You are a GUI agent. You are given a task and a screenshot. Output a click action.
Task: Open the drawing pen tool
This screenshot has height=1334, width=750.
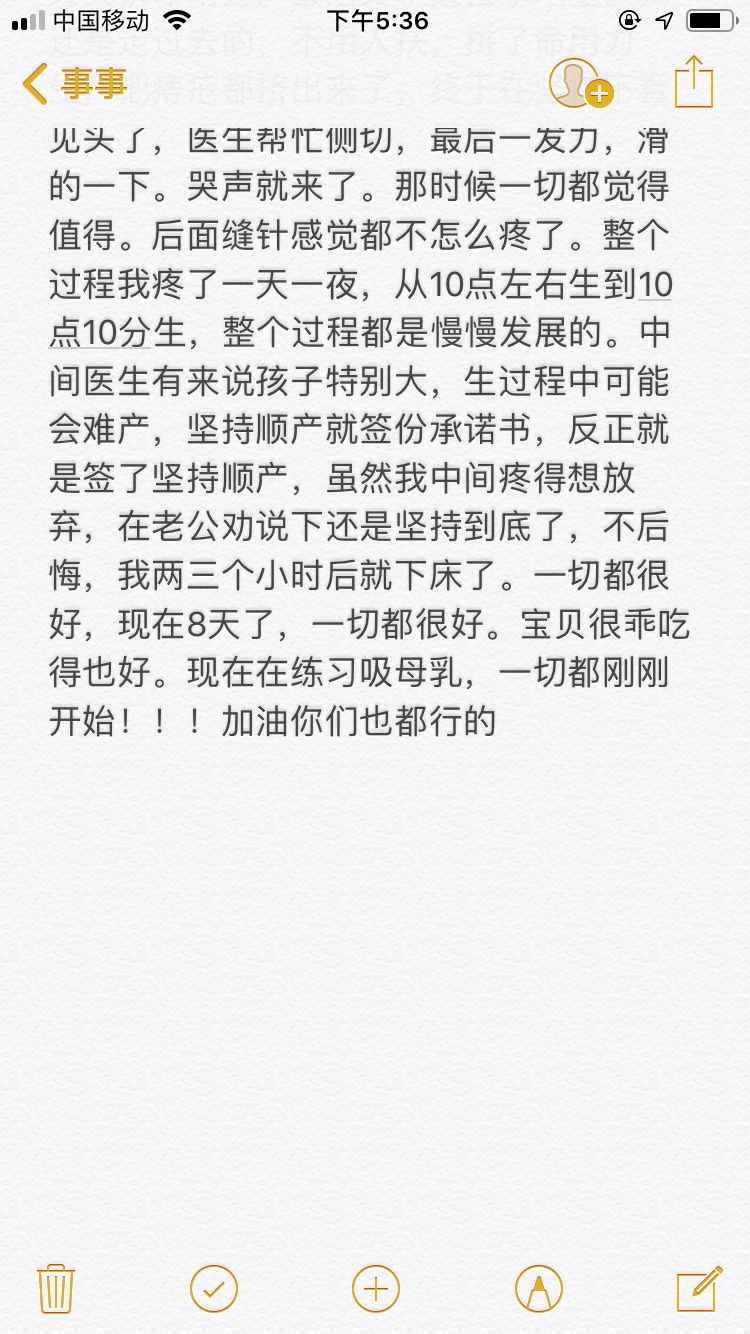(539, 1287)
